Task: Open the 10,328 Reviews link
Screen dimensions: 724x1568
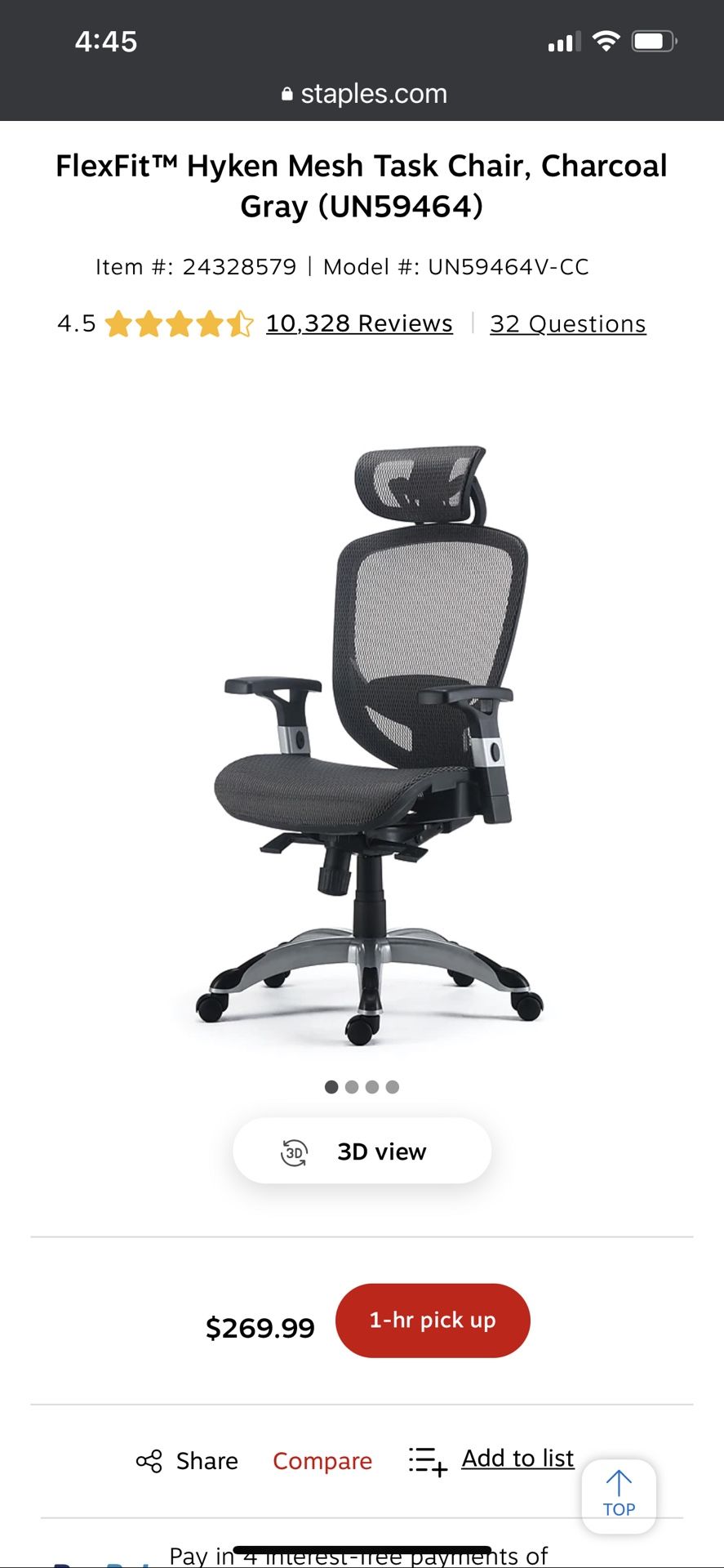Action: coord(359,323)
